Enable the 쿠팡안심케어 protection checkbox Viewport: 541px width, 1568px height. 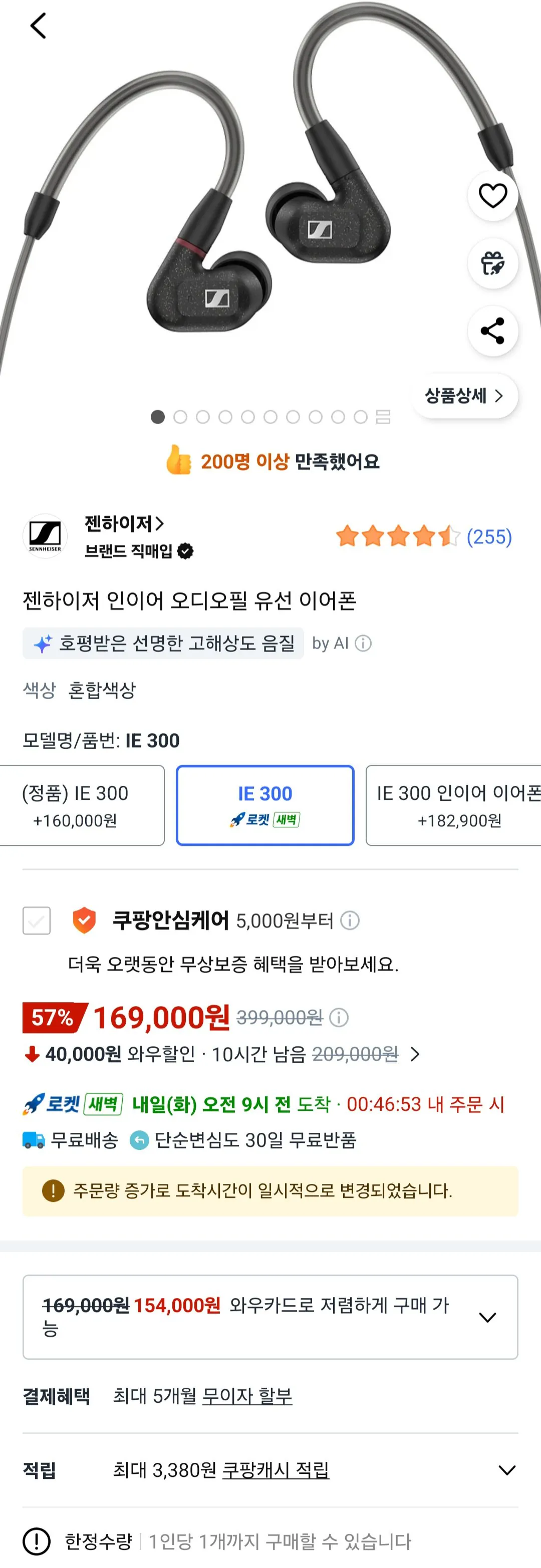point(37,921)
